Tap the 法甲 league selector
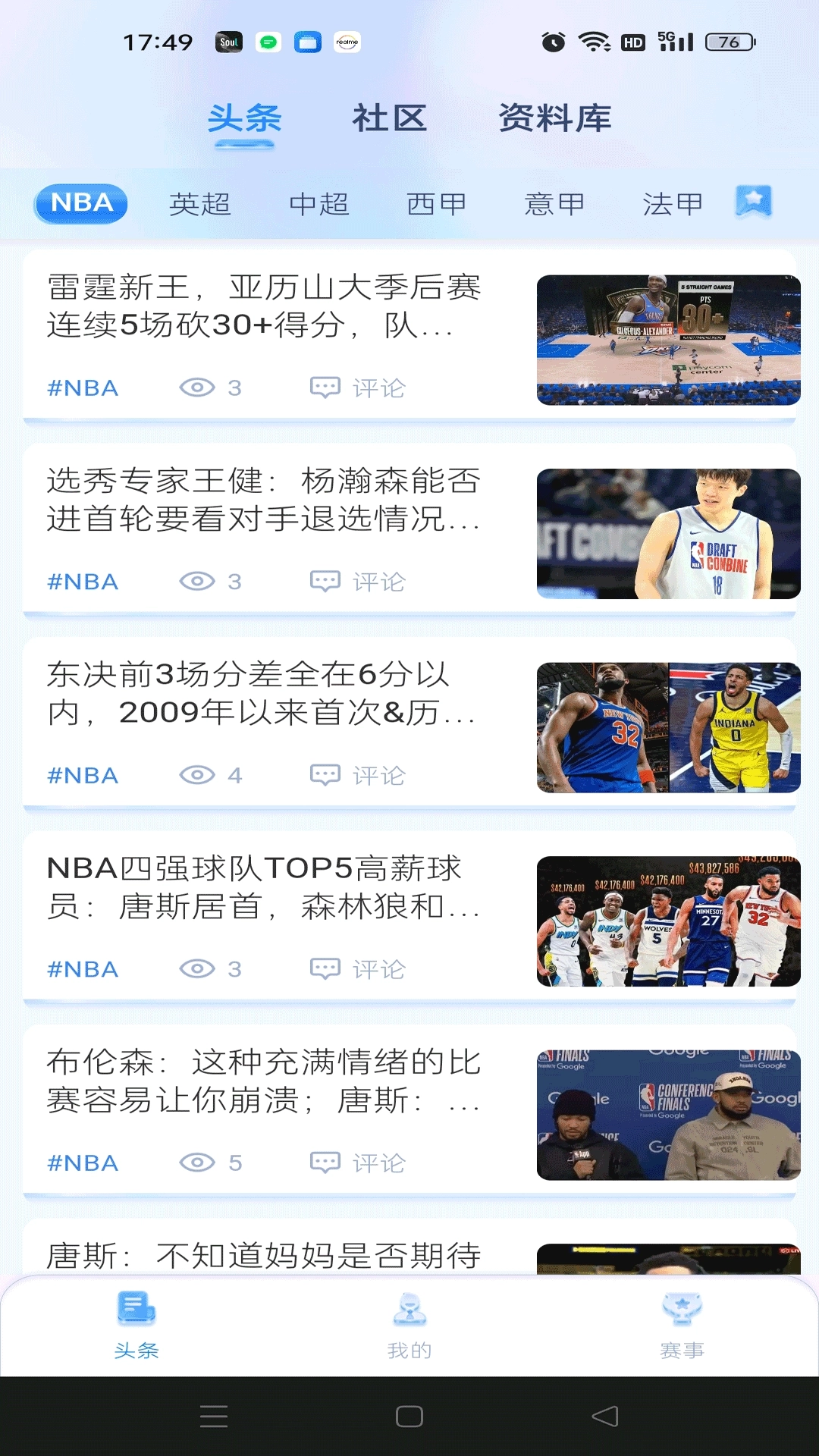The image size is (819, 1456). pos(670,202)
